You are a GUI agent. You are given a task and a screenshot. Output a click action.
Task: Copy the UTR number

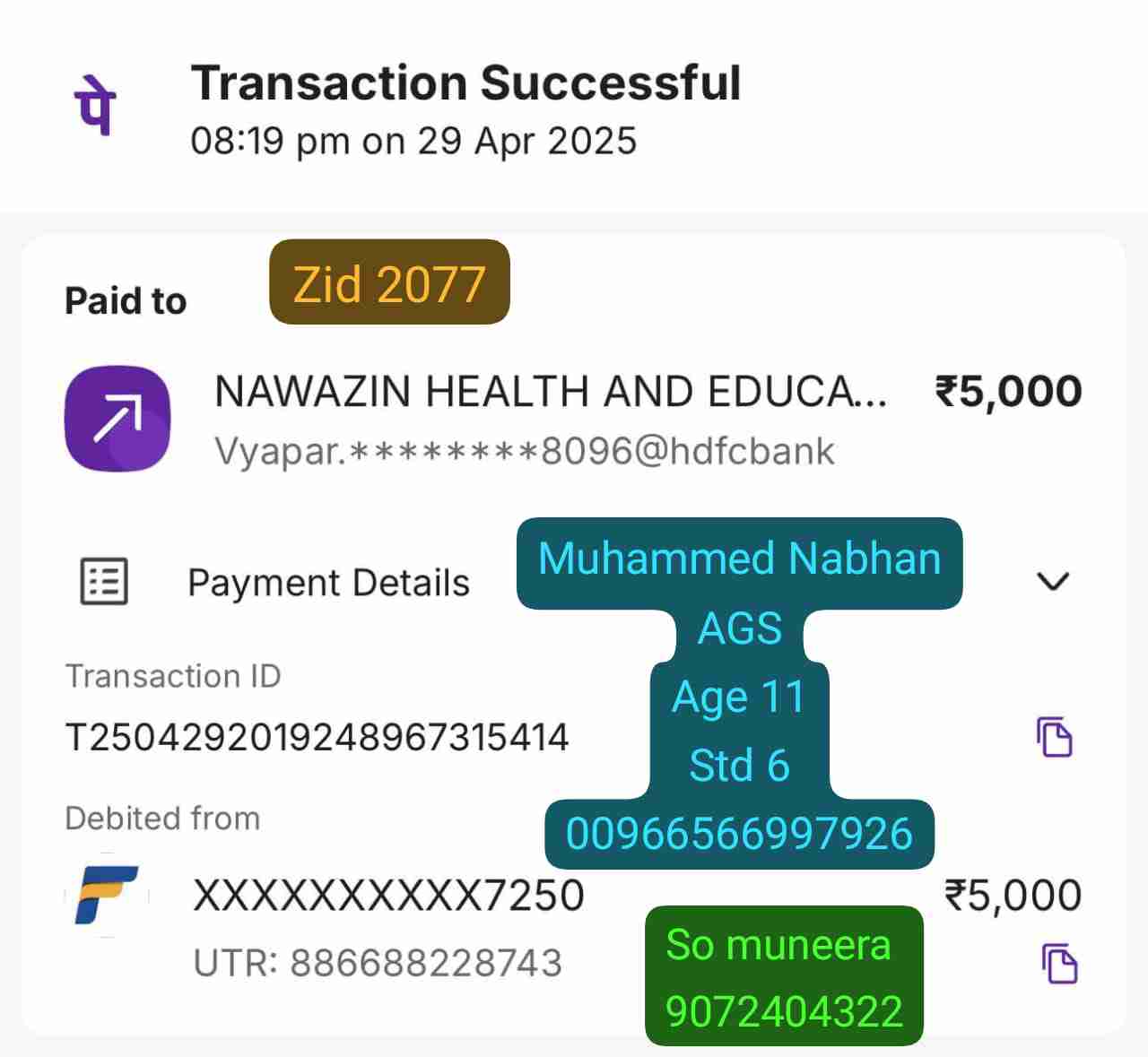coord(1059,964)
